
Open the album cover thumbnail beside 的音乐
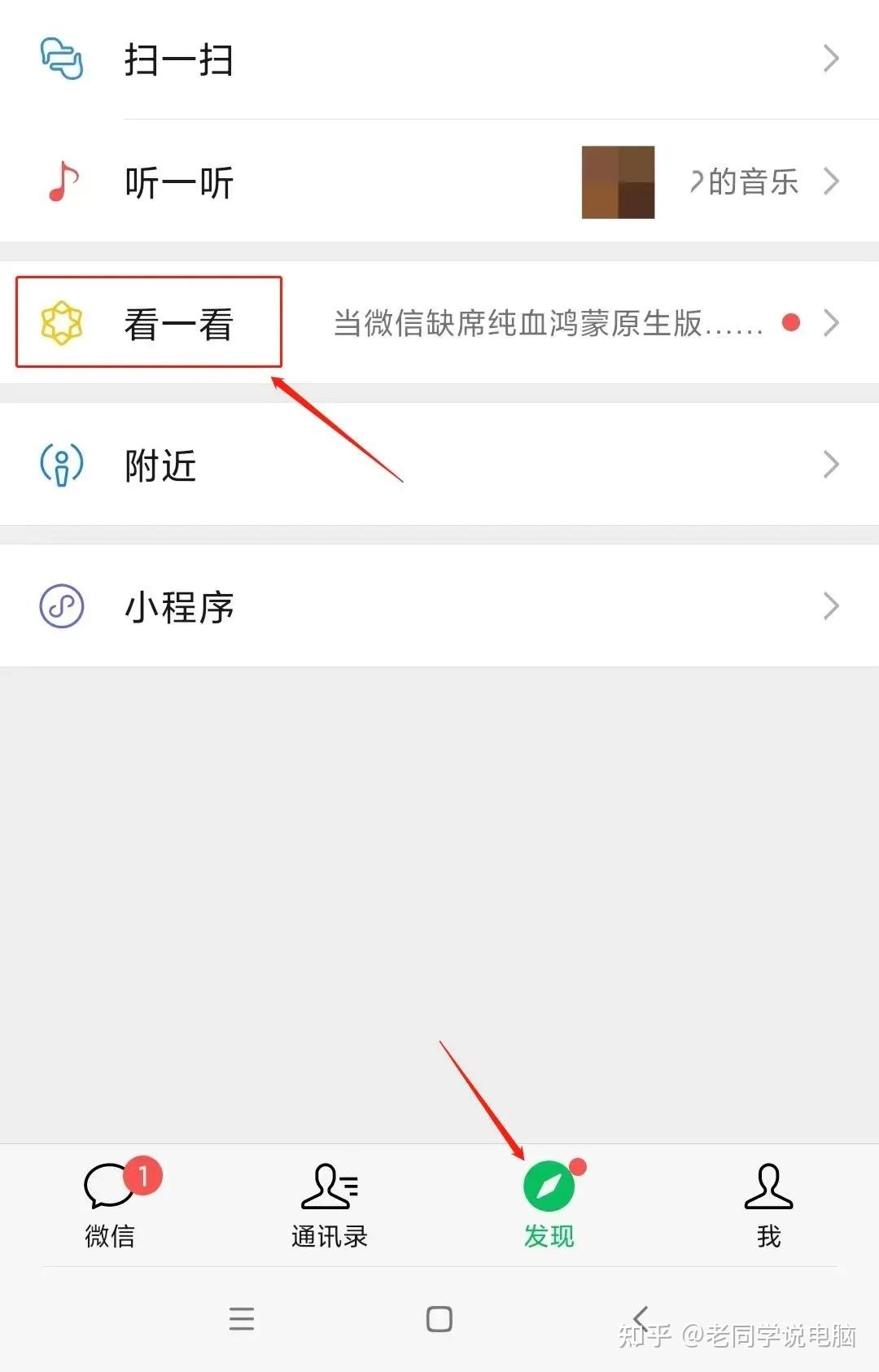coord(617,181)
